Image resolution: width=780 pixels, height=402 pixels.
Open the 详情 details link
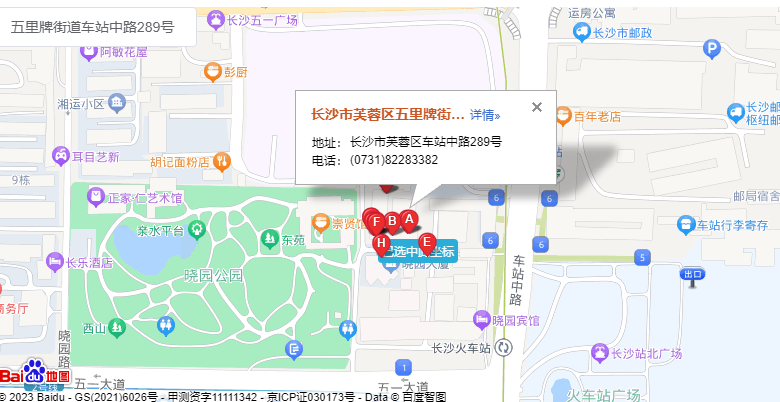pos(485,115)
